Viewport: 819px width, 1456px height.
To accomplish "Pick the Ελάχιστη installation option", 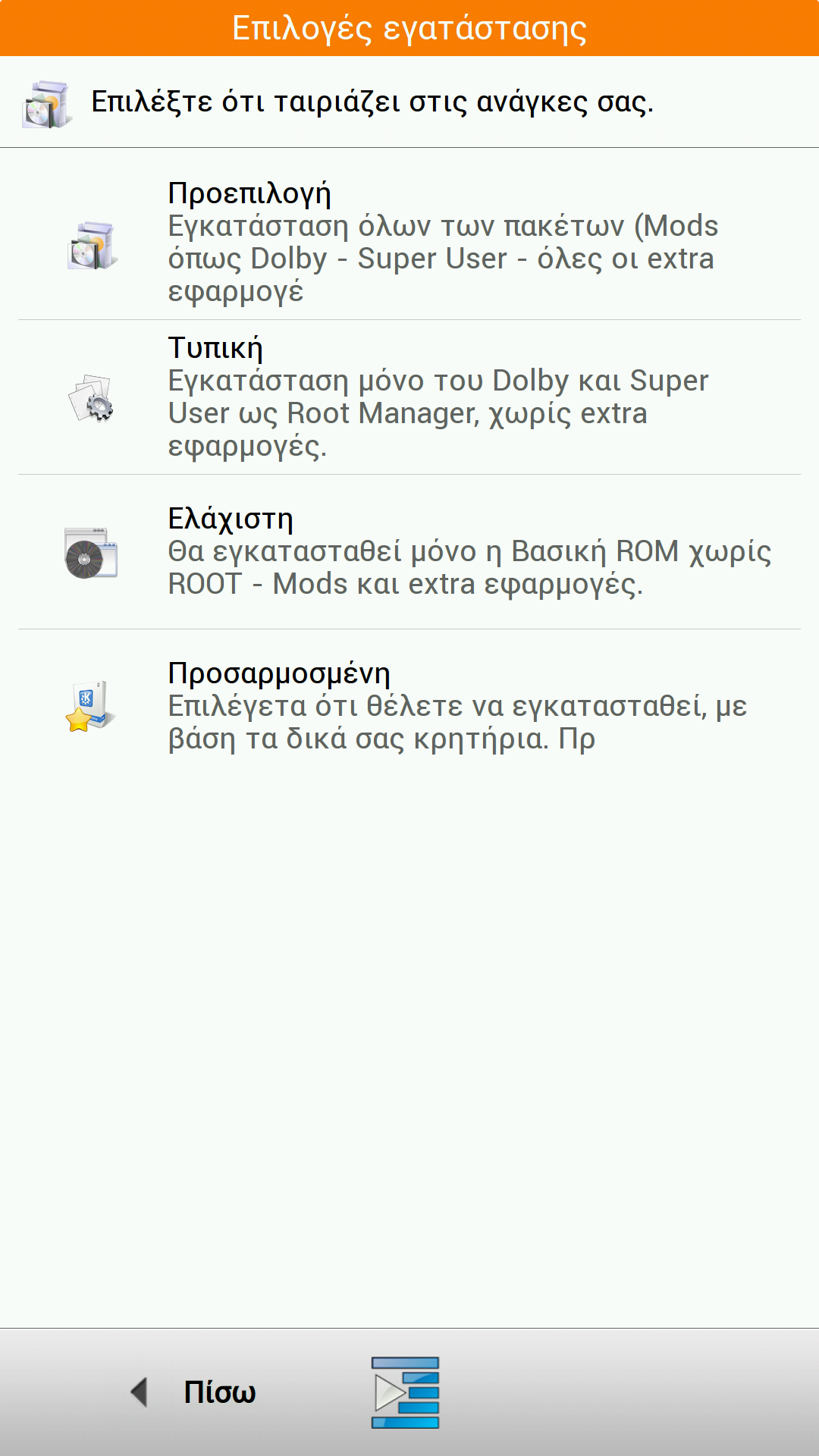I will 409,552.
